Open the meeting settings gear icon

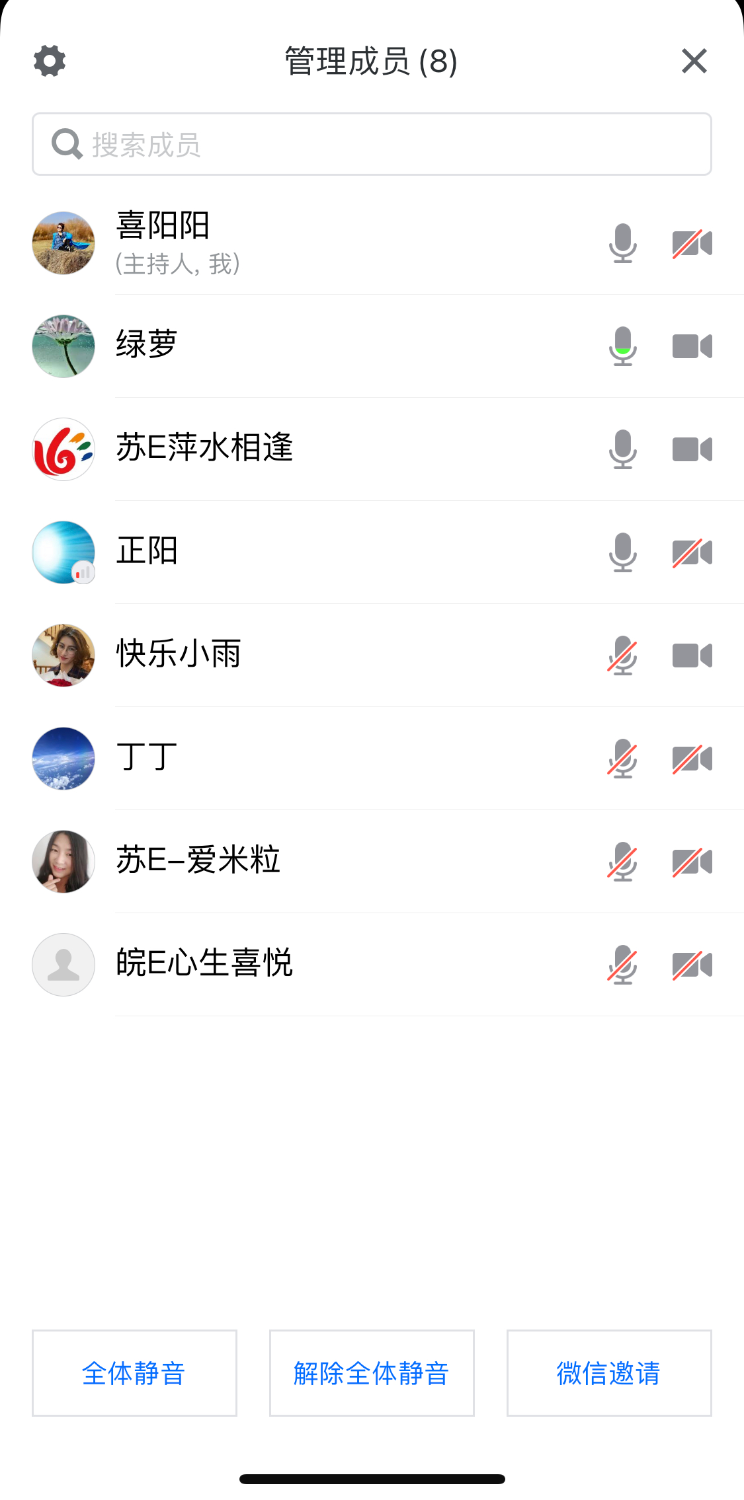click(x=49, y=60)
